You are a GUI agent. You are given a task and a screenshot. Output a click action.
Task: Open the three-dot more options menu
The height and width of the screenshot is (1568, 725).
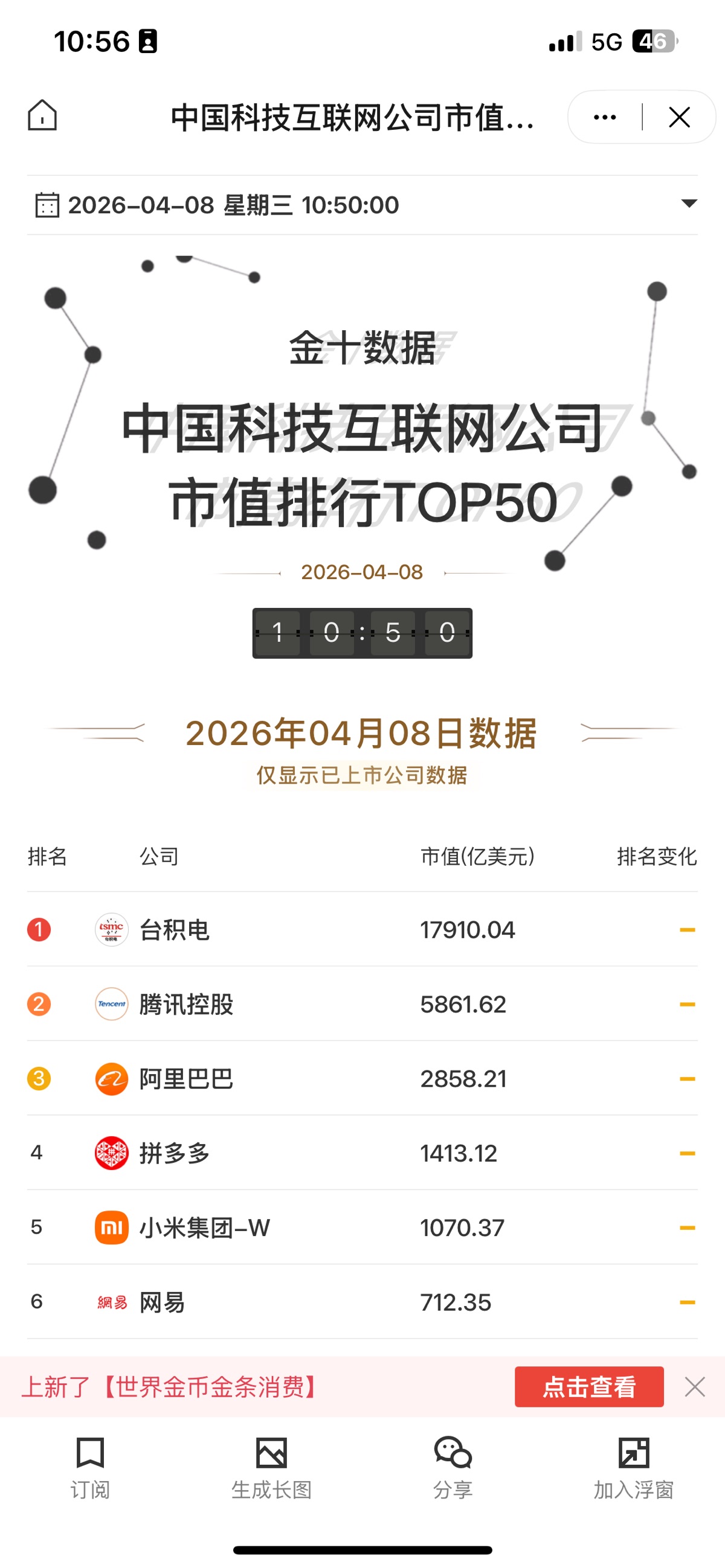[604, 117]
